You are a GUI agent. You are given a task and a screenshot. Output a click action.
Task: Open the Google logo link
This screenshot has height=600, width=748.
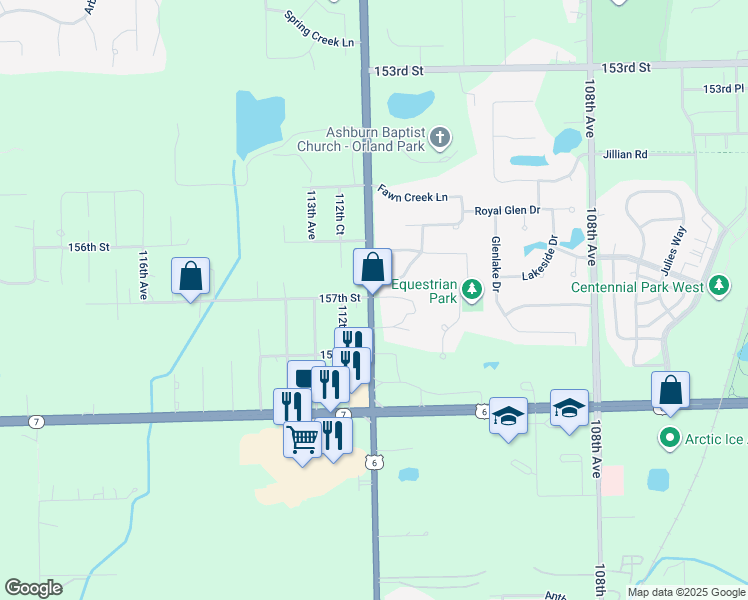pos(33,588)
